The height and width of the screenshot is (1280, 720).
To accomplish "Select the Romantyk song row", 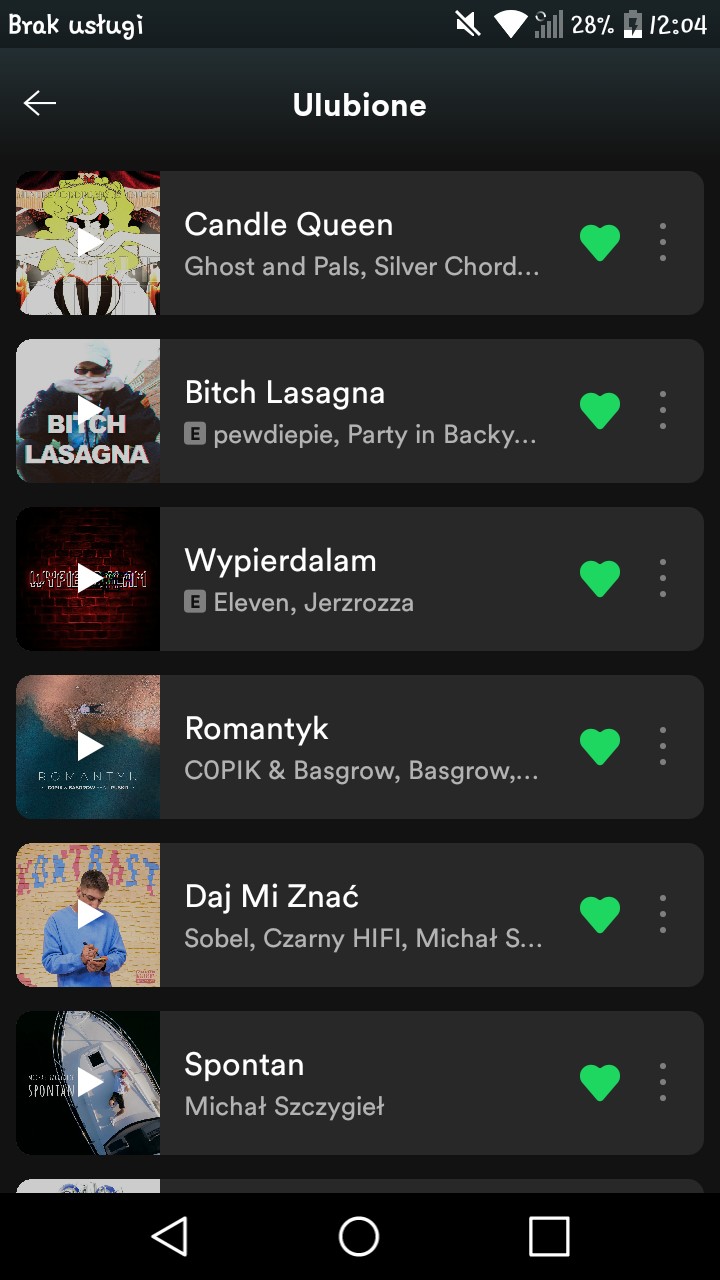I will [x=360, y=747].
